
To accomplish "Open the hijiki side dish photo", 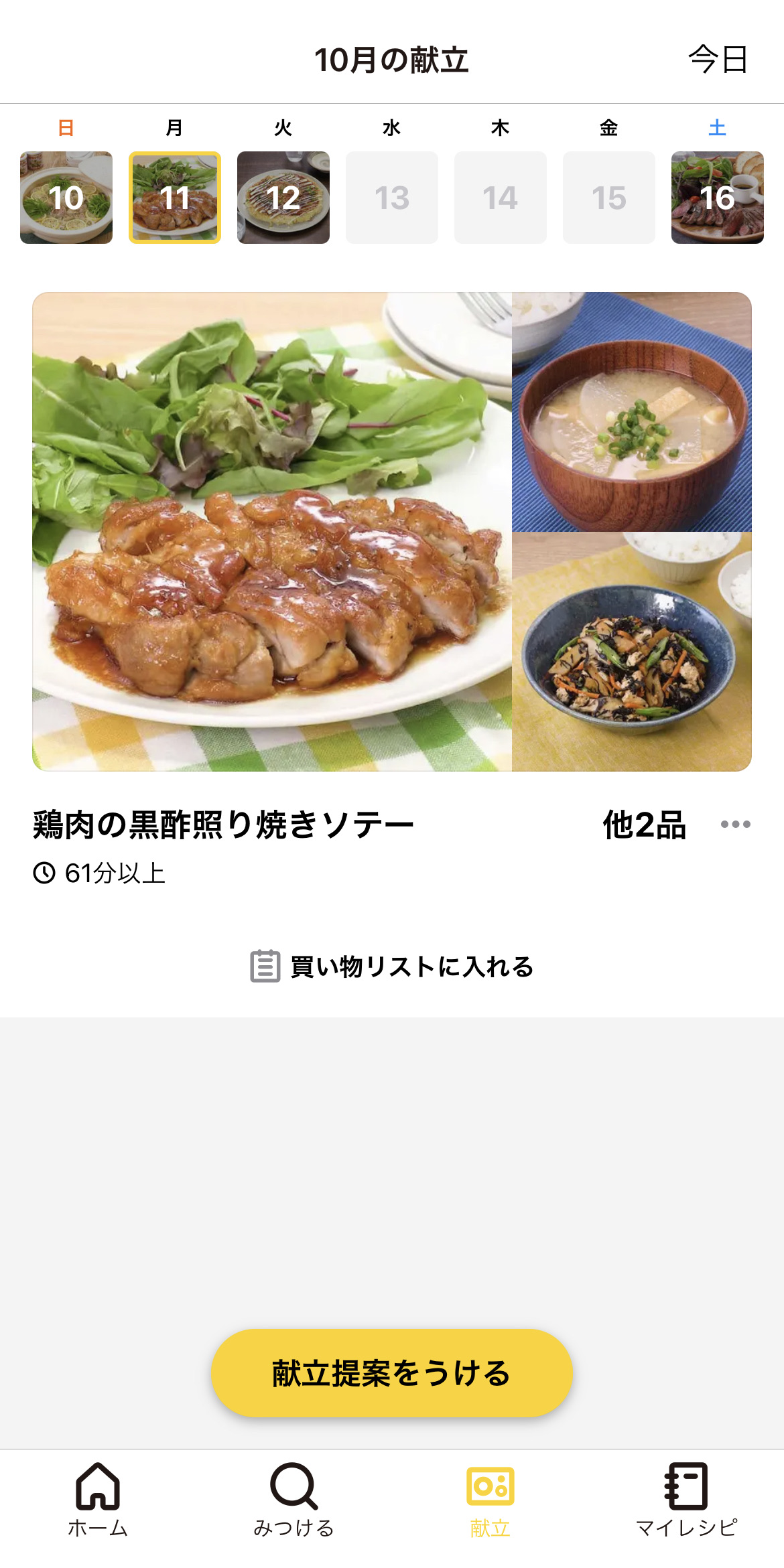I will pyautogui.click(x=631, y=651).
